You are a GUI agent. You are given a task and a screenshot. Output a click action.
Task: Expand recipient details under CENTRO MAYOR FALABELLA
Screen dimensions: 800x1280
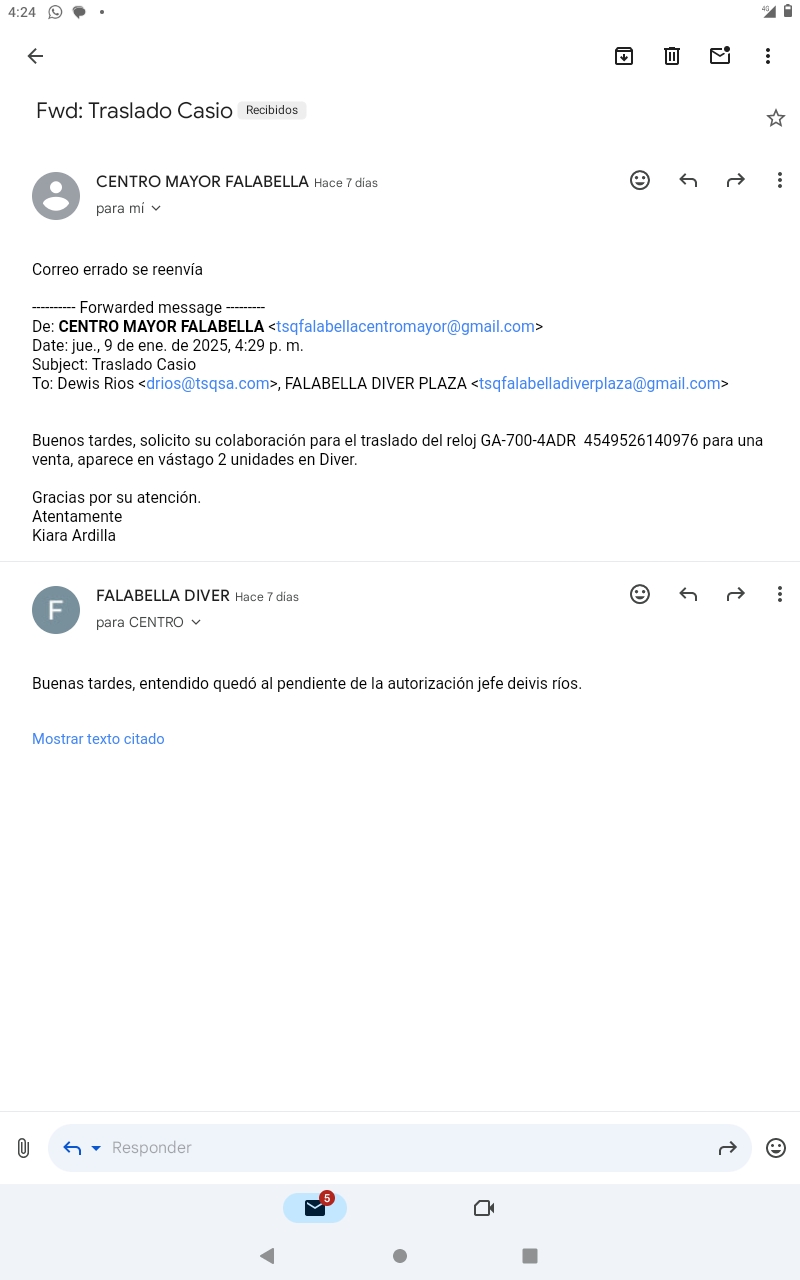coord(129,208)
